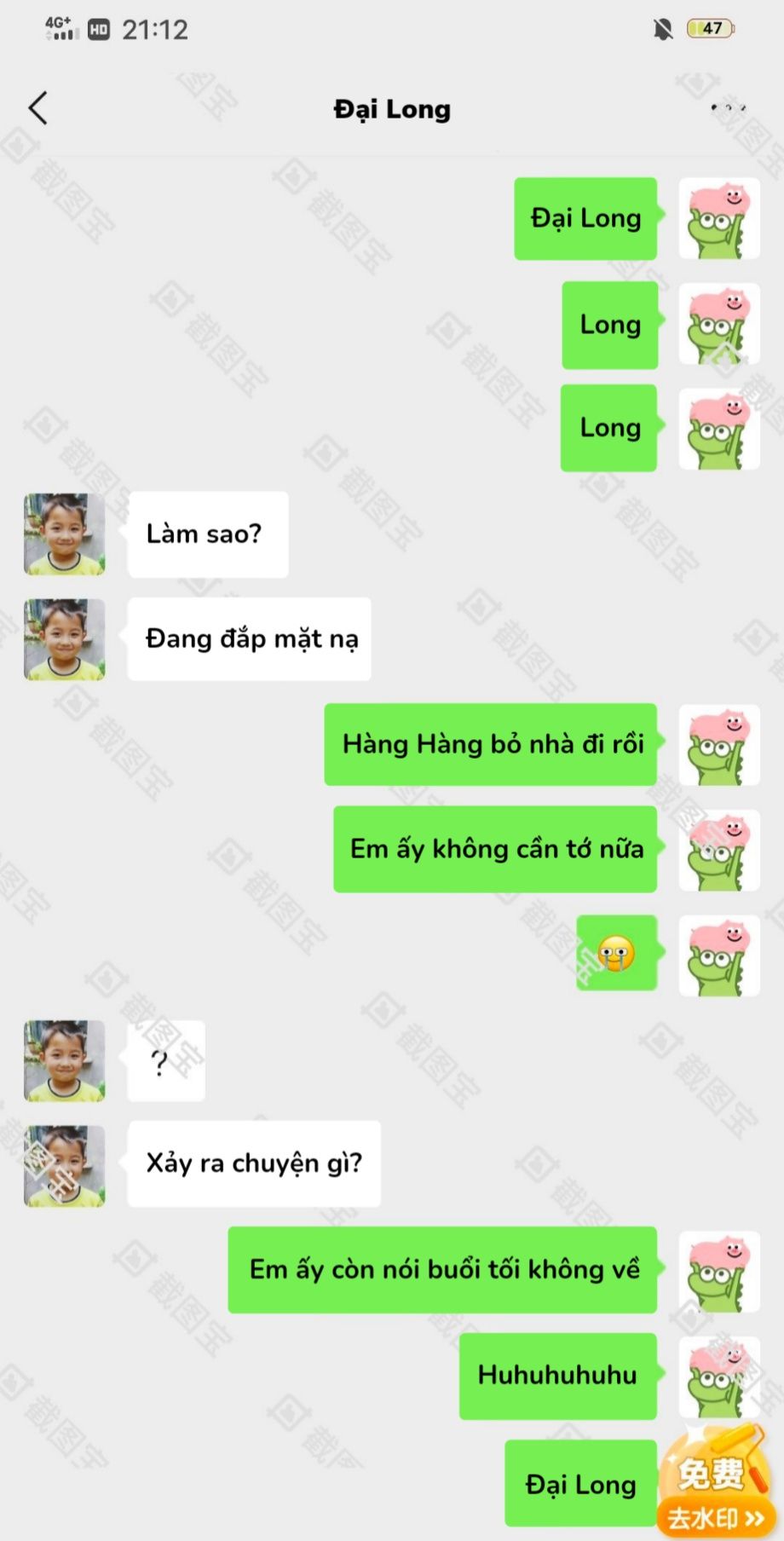Open the chat's more options menu
The image size is (784, 1541).
click(x=727, y=108)
